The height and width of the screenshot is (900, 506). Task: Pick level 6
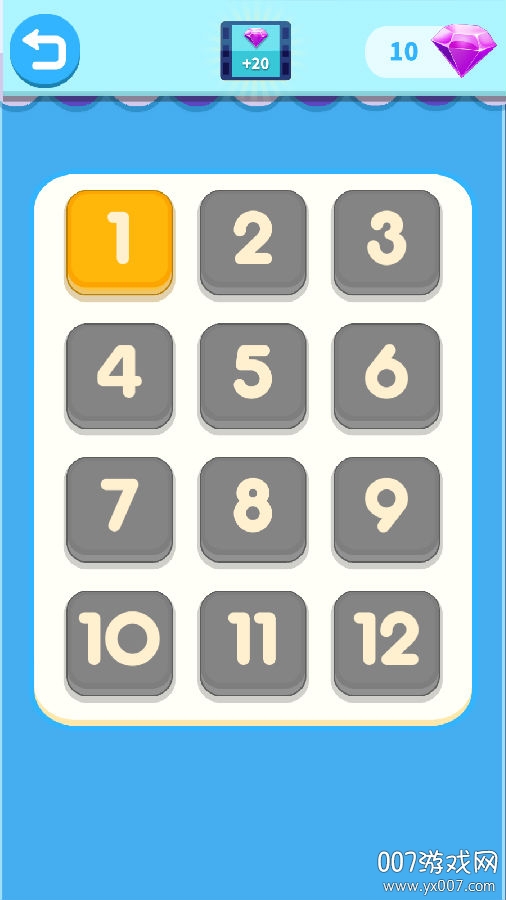(387, 376)
